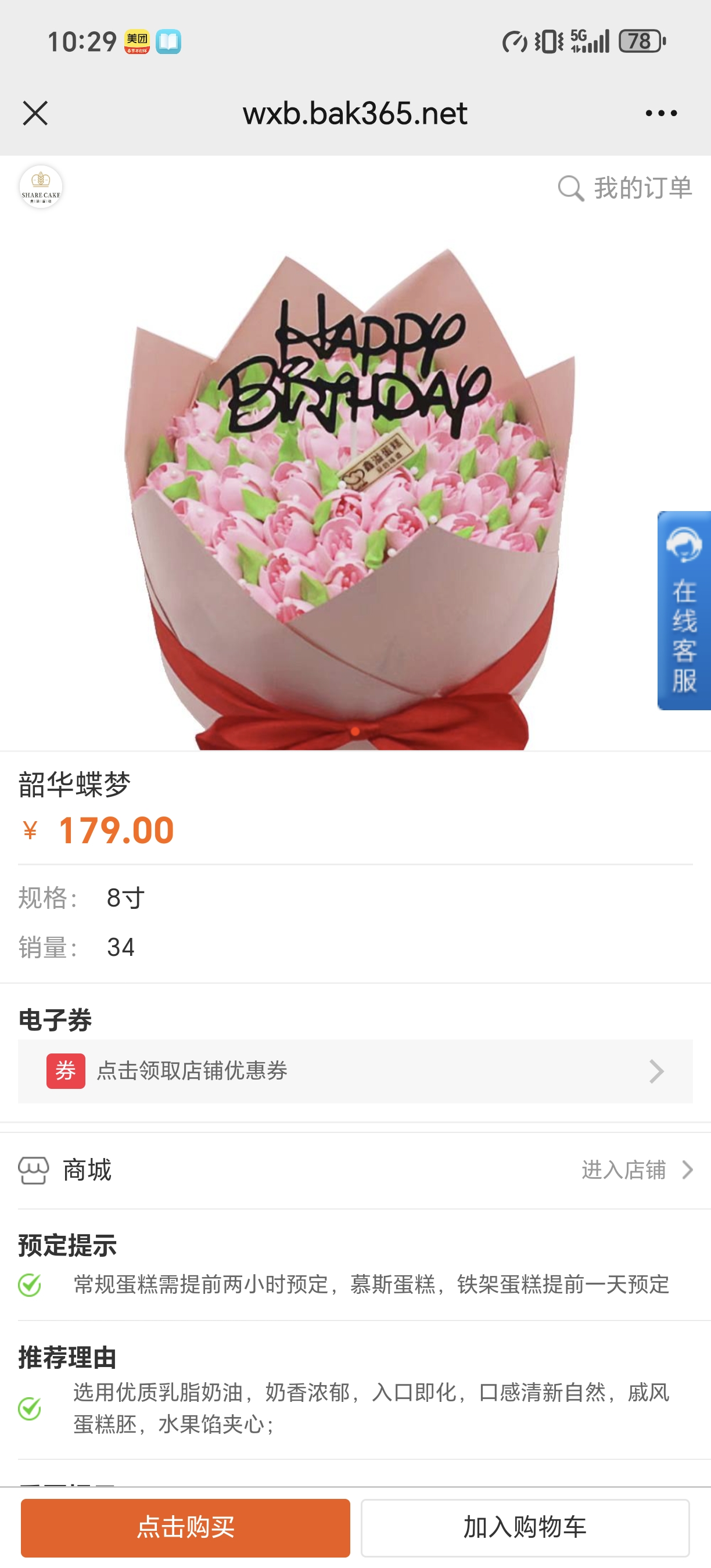View the cake product photo
The image size is (711, 1568).
point(350,487)
